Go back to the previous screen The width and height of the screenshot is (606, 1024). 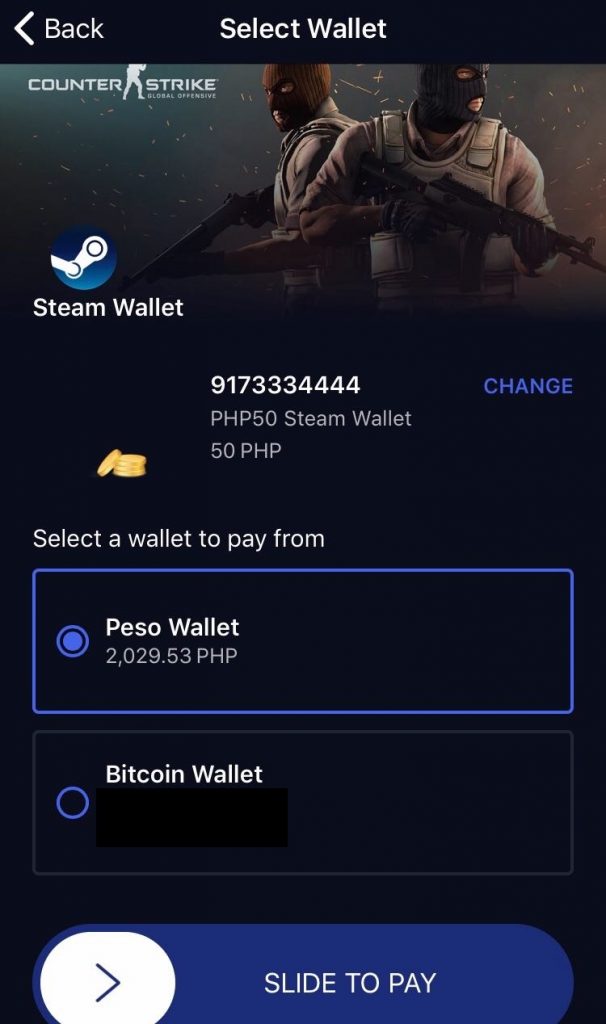click(59, 29)
